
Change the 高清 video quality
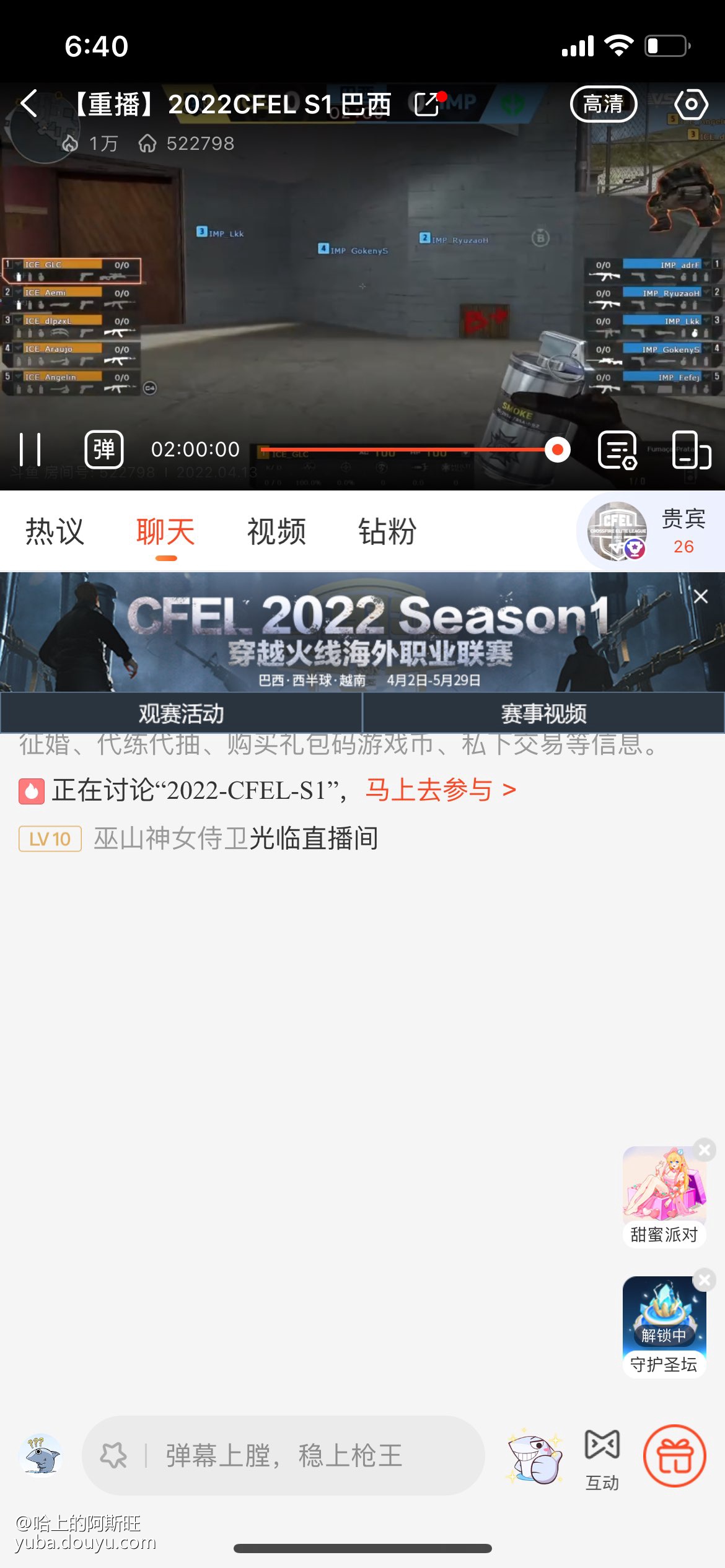coord(603,103)
